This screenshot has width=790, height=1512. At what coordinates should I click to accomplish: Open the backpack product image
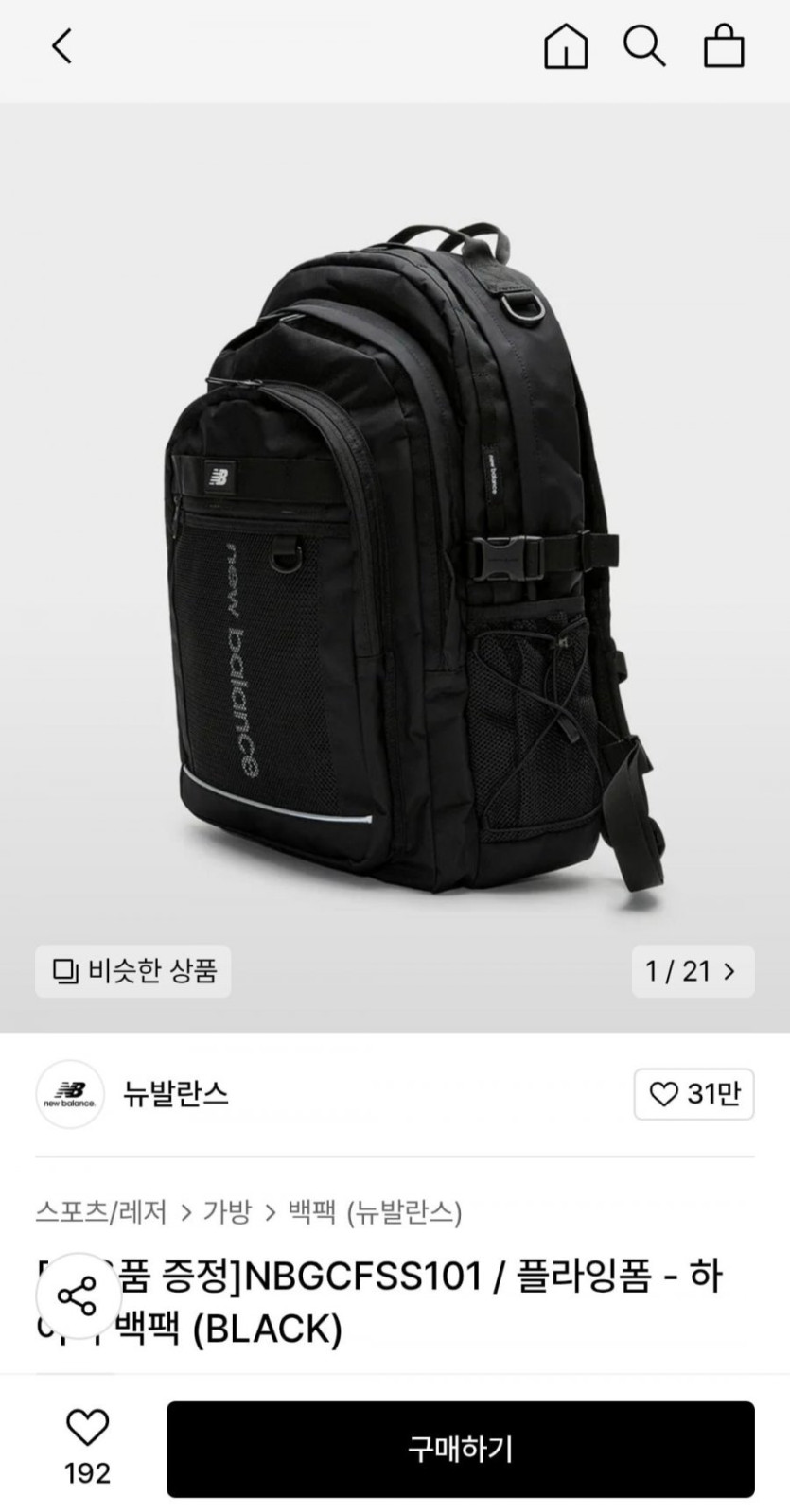[395, 558]
